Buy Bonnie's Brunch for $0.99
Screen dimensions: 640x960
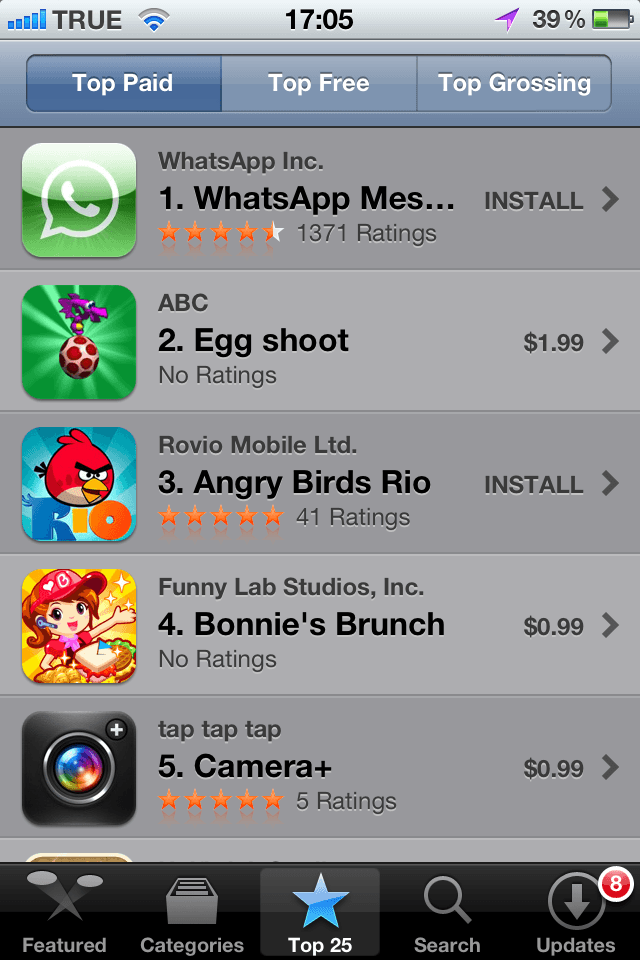coord(553,627)
